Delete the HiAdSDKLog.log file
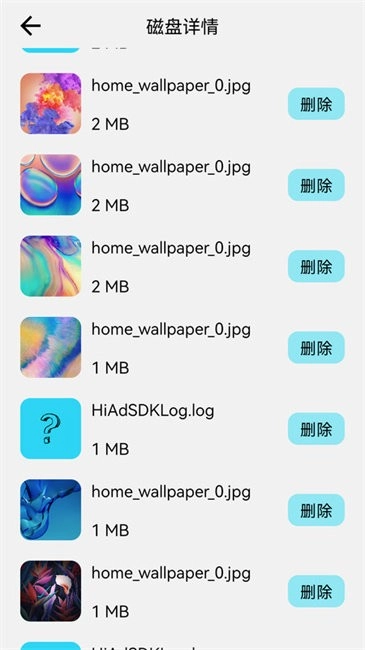This screenshot has width=365, height=650. click(316, 429)
